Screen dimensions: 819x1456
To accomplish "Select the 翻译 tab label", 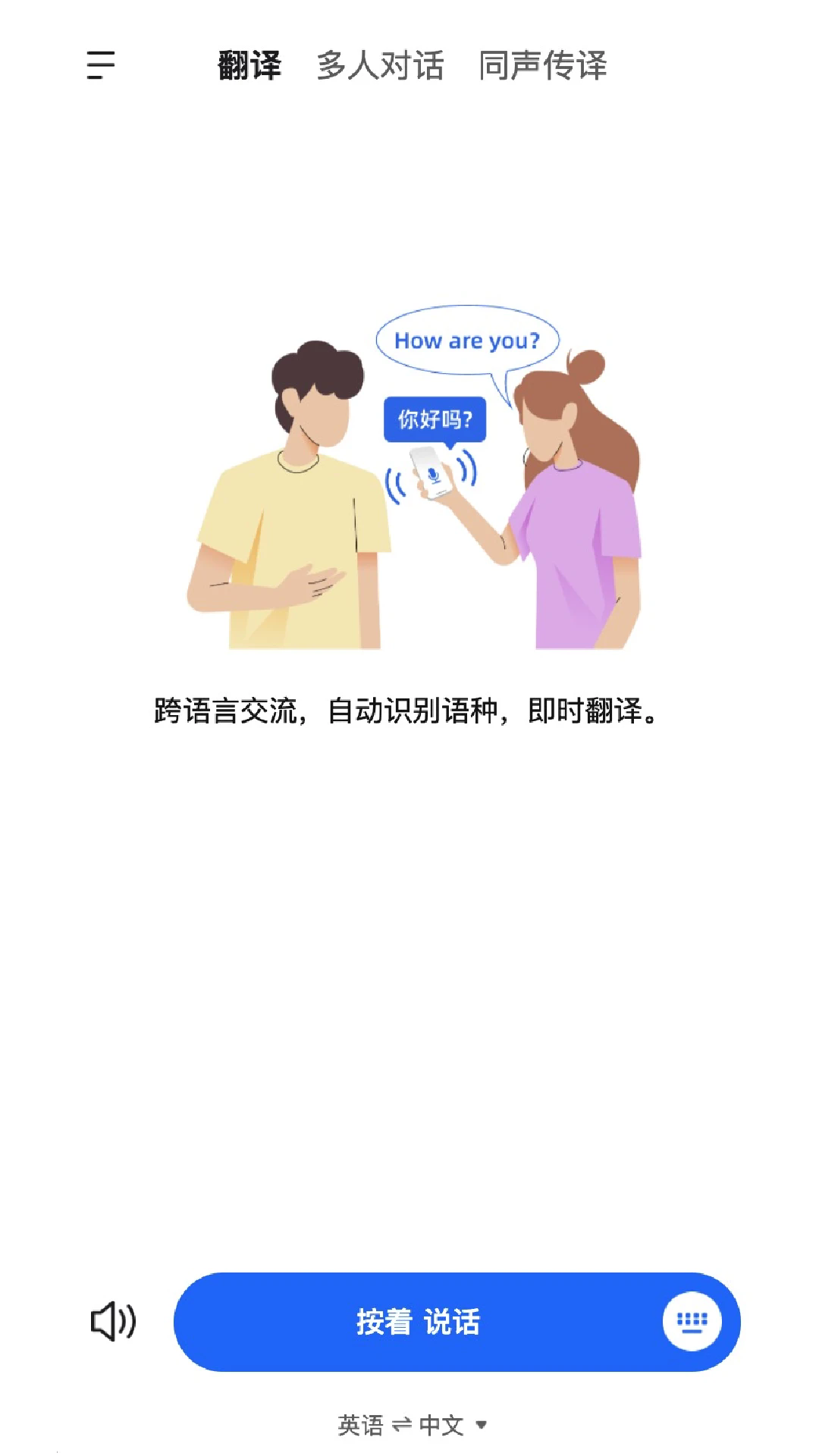I will point(249,65).
